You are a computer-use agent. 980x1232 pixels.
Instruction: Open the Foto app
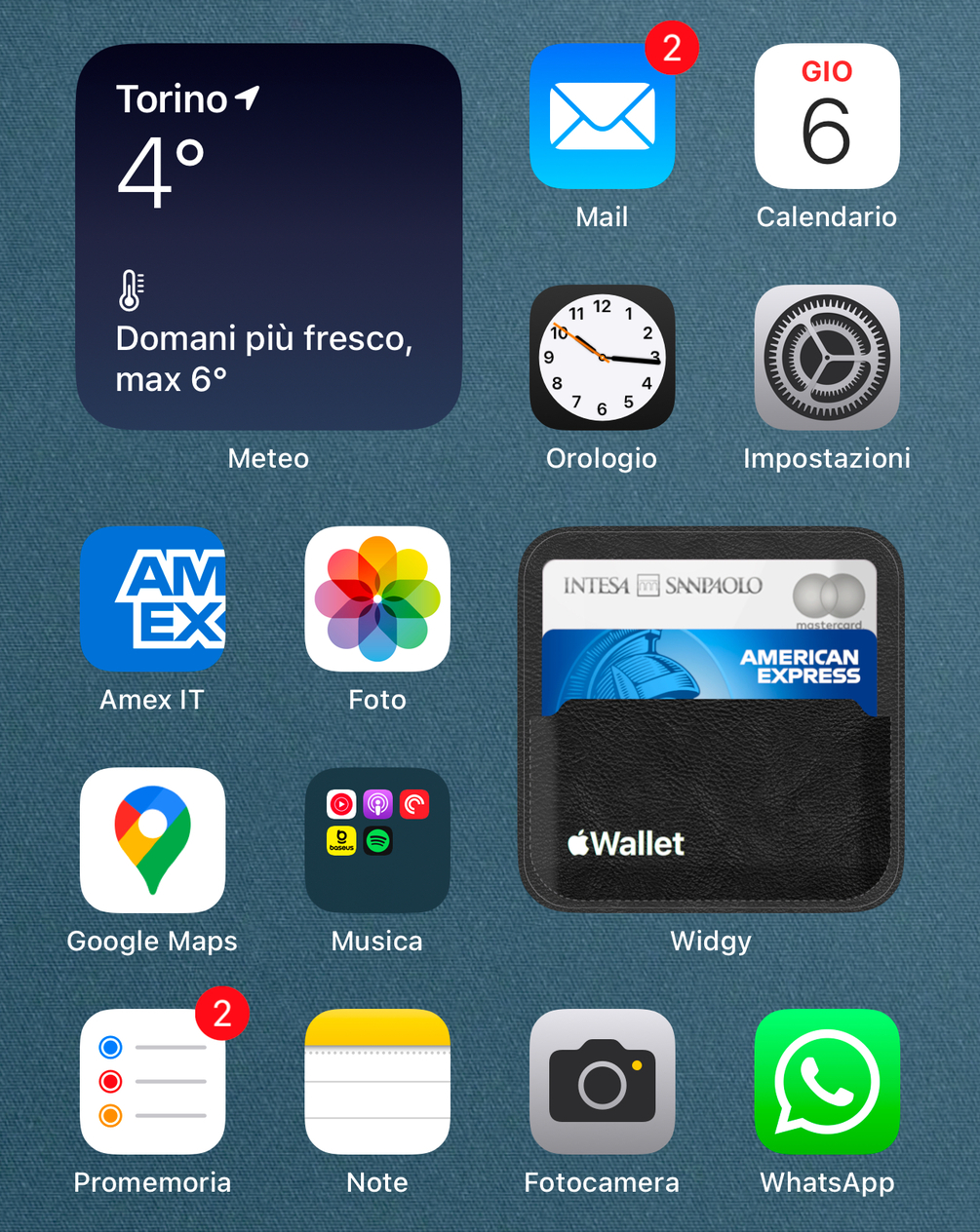pos(377,598)
